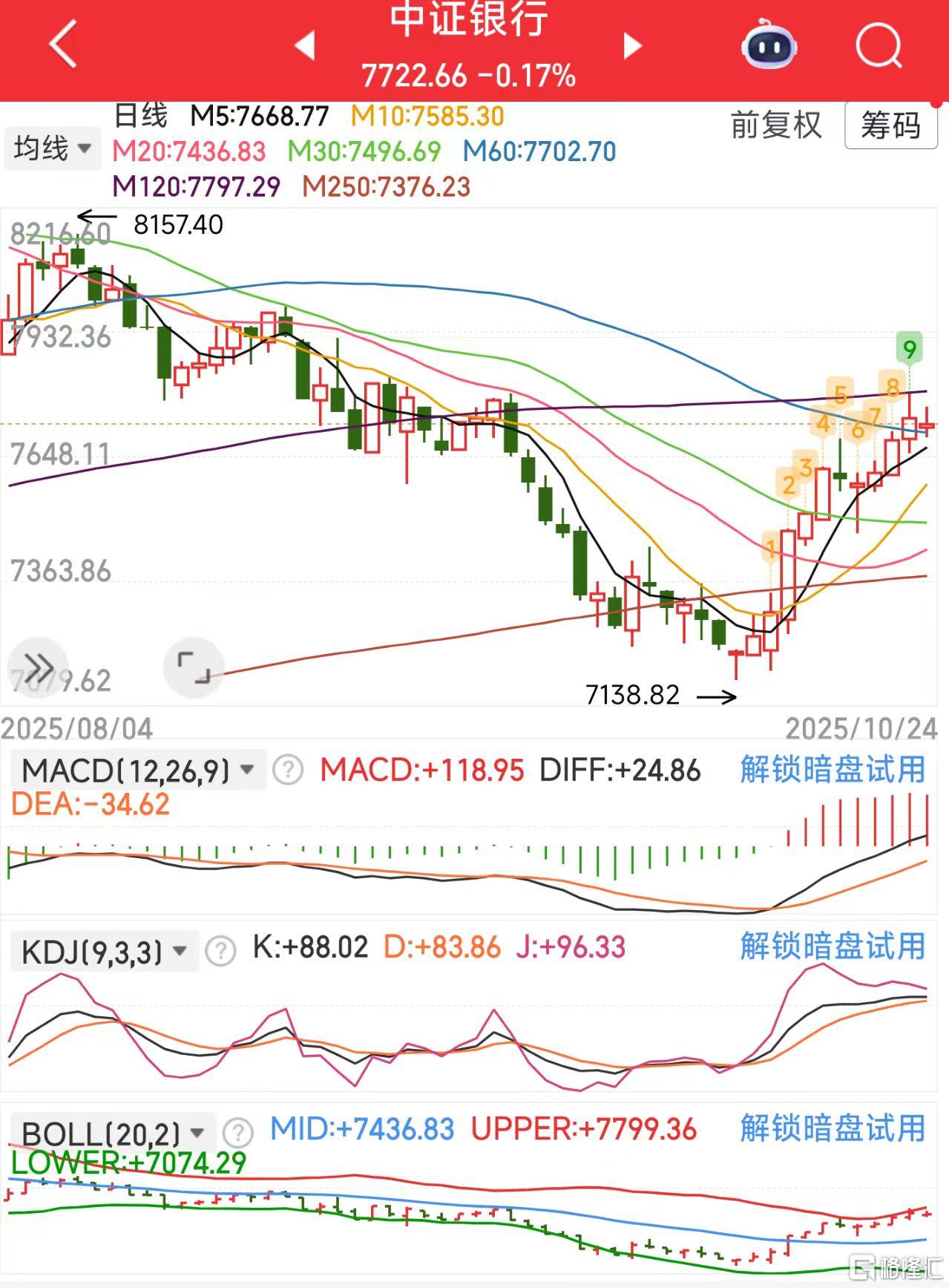This screenshot has width=949, height=1288.
Task: Switch to the next index with the right triangle
Action: tap(631, 45)
